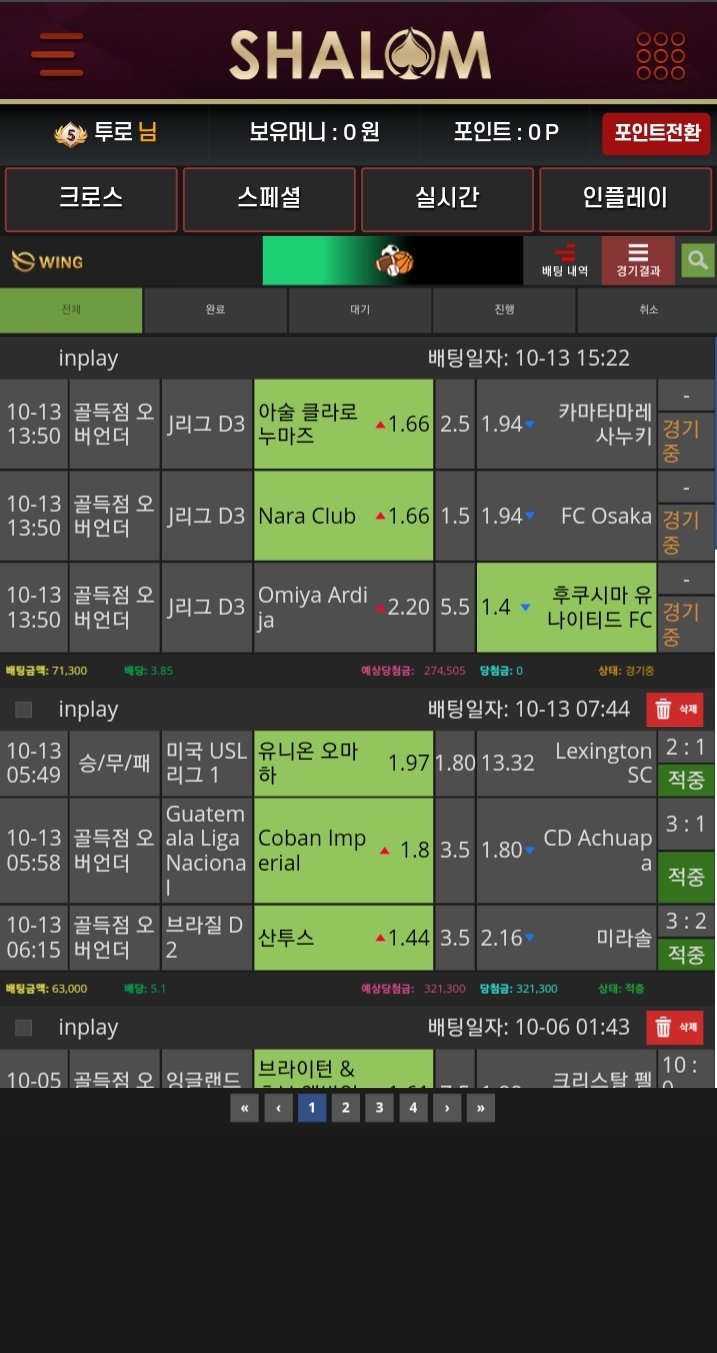The width and height of the screenshot is (717, 1353).
Task: Delete the bet placed 10-13 07:44
Action: [x=674, y=710]
